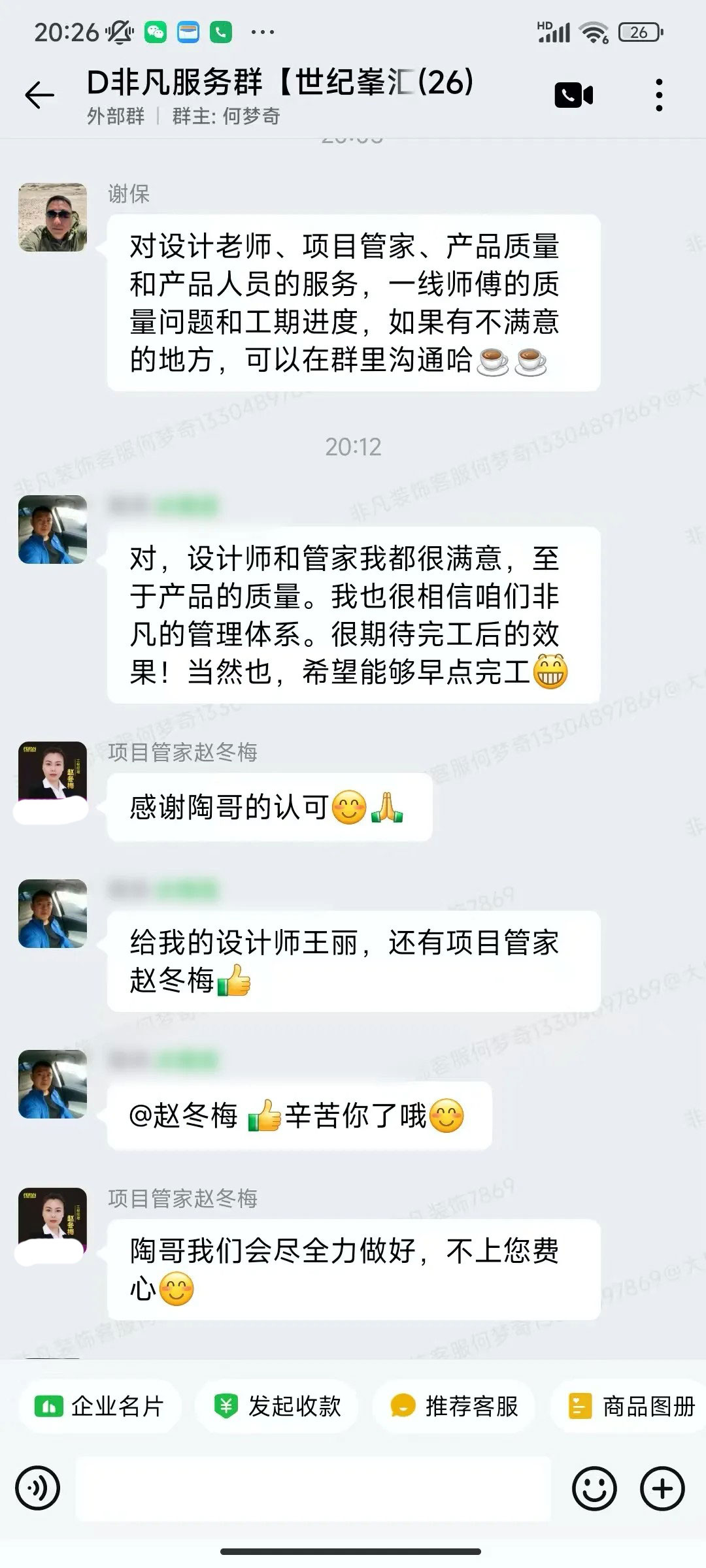This screenshot has width=706, height=1568.
Task: Select 推荐客服 shortcut
Action: (x=454, y=1406)
